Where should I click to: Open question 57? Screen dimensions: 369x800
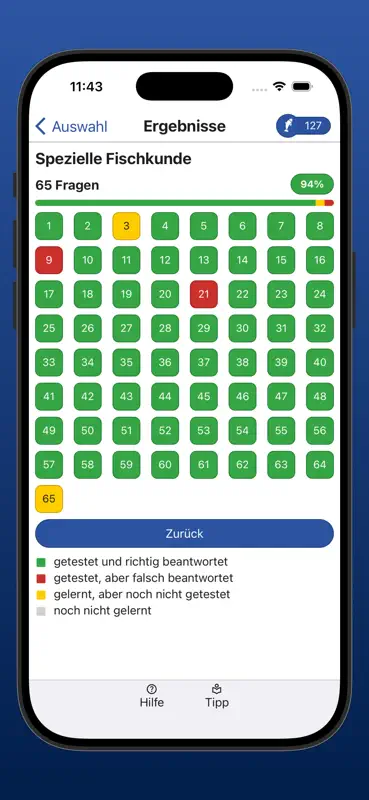(x=49, y=465)
